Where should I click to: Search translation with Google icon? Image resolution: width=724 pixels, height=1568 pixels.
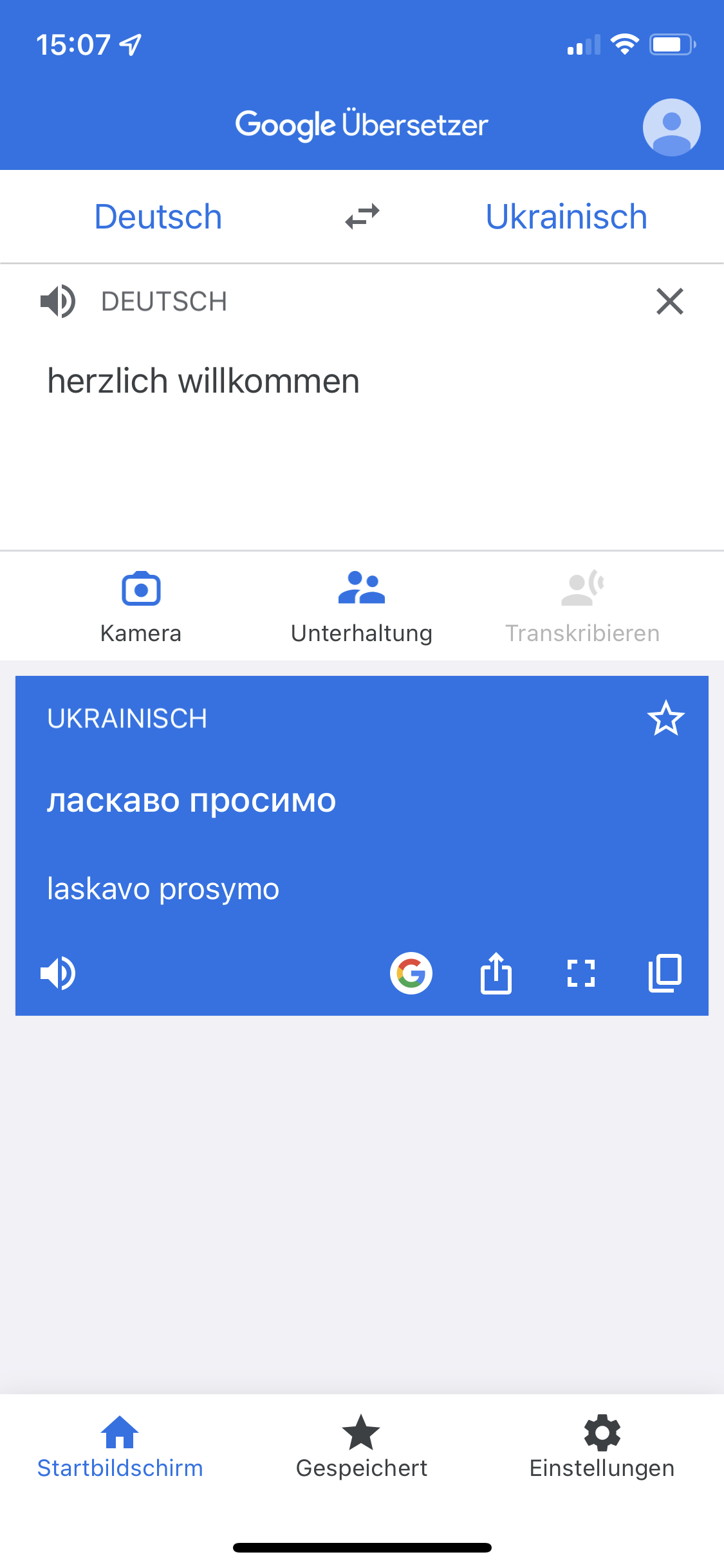tap(411, 973)
